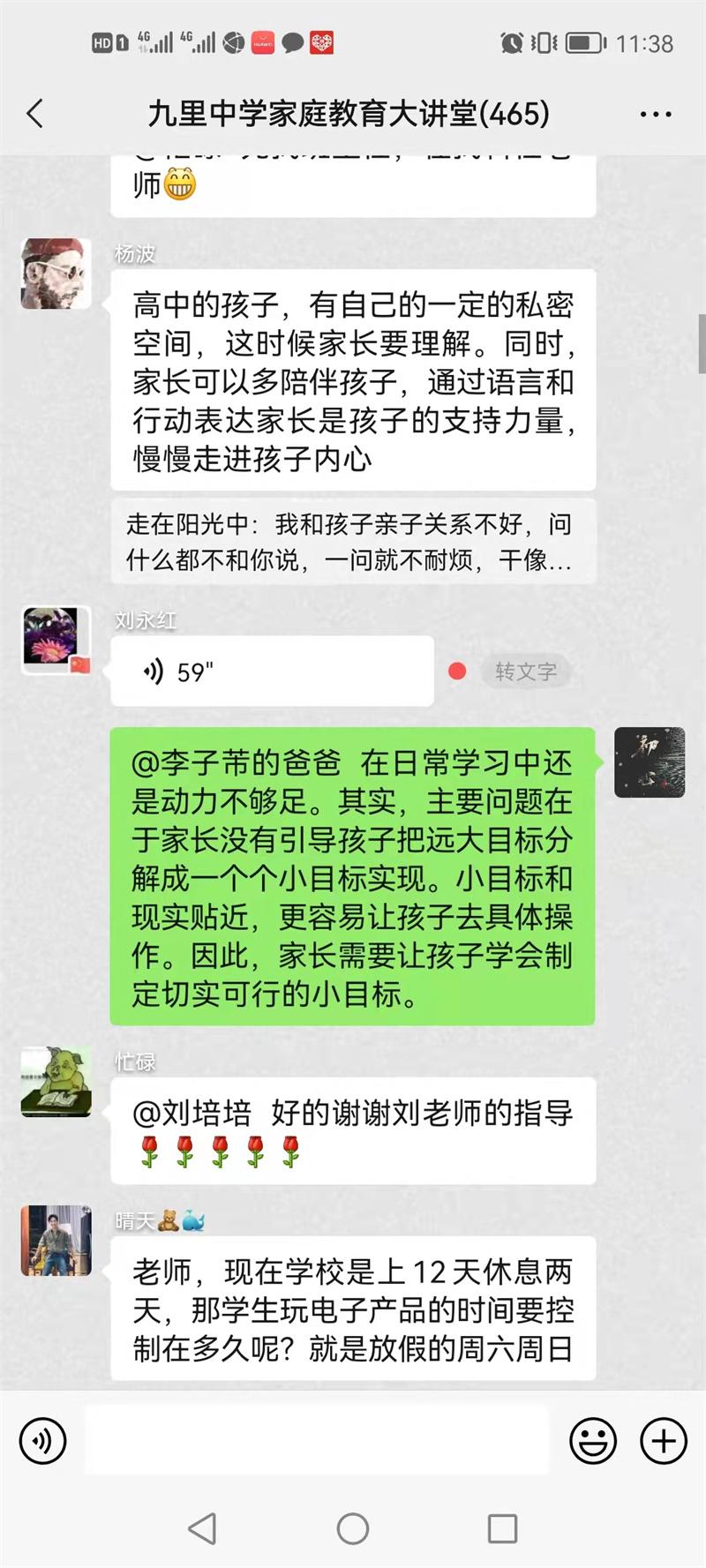Tap the system home button
Viewport: 706px width, 1568px height.
pyautogui.click(x=353, y=1529)
